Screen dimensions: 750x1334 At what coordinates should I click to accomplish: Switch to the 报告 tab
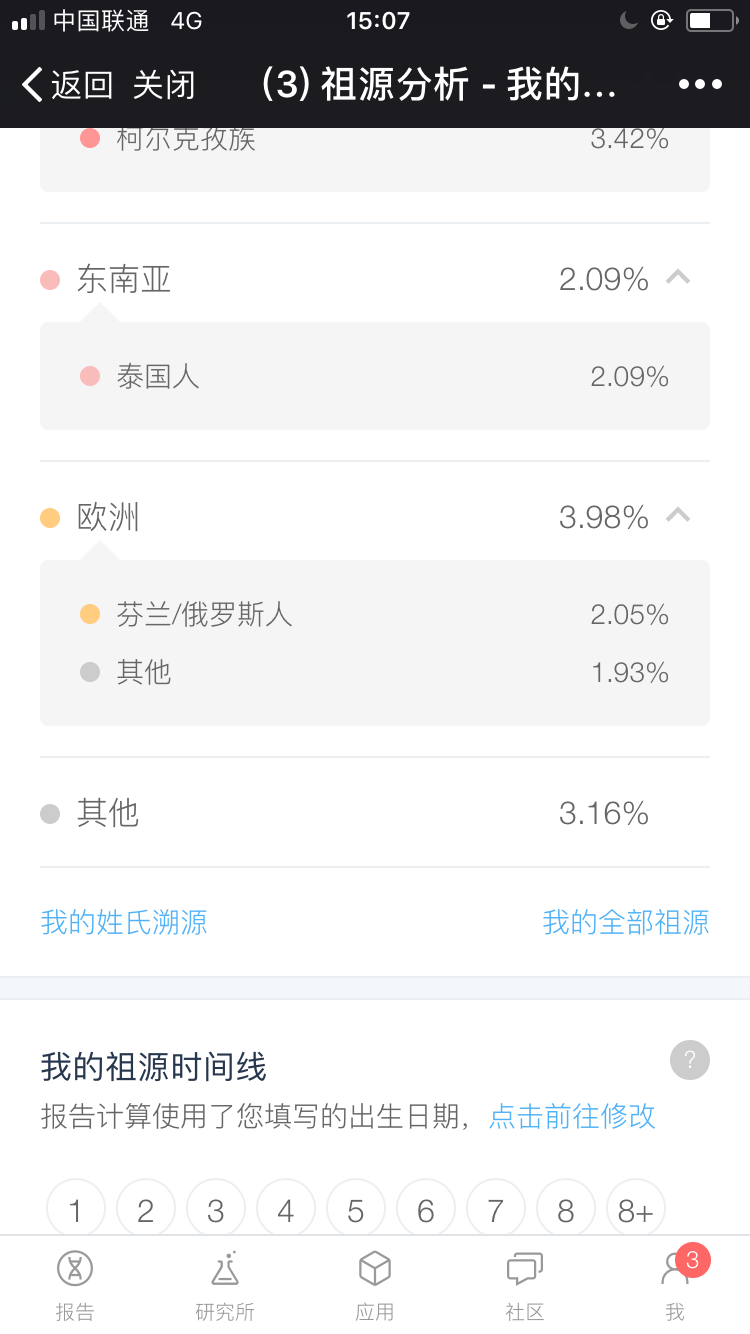point(75,1286)
